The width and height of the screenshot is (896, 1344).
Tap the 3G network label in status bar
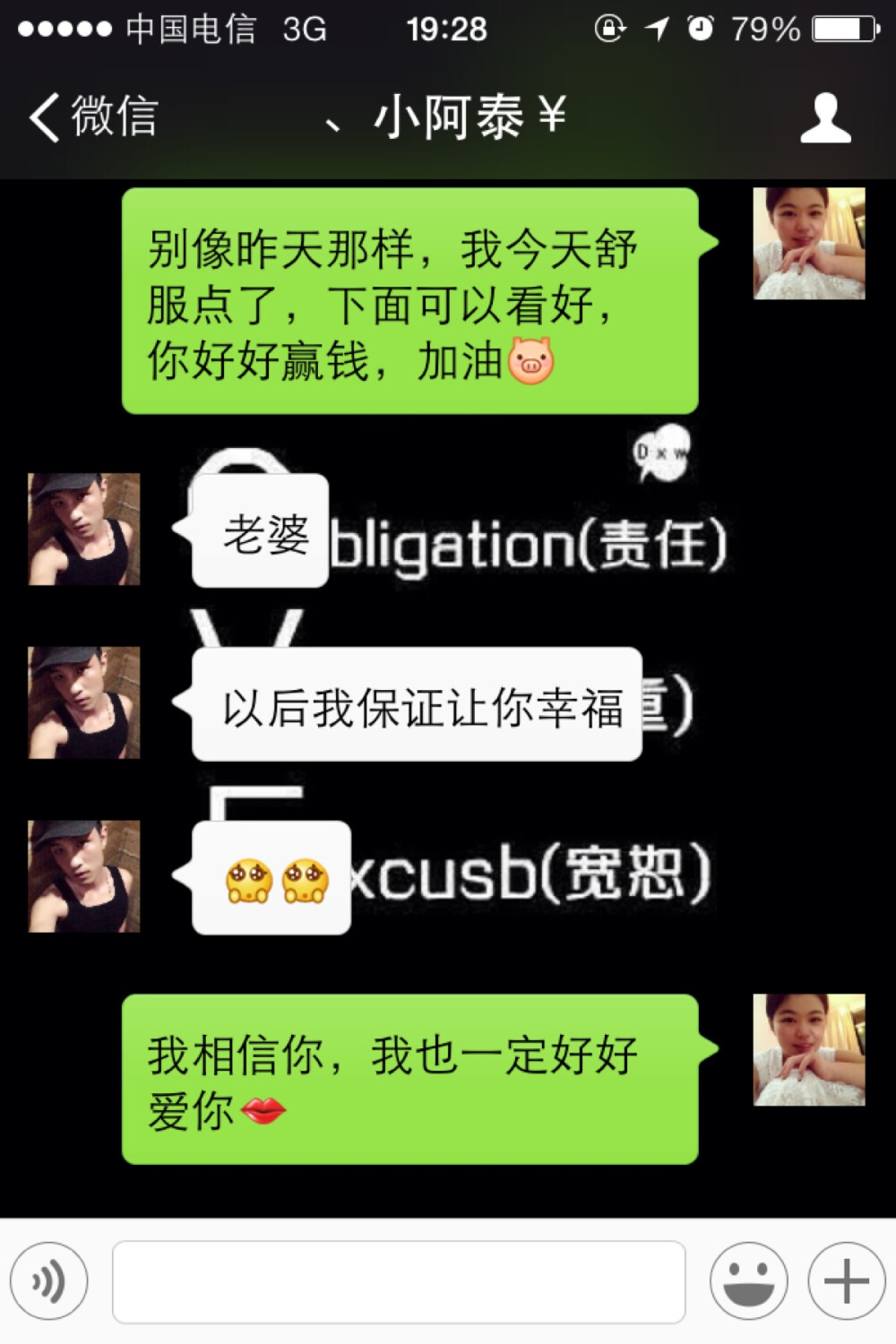(x=304, y=29)
